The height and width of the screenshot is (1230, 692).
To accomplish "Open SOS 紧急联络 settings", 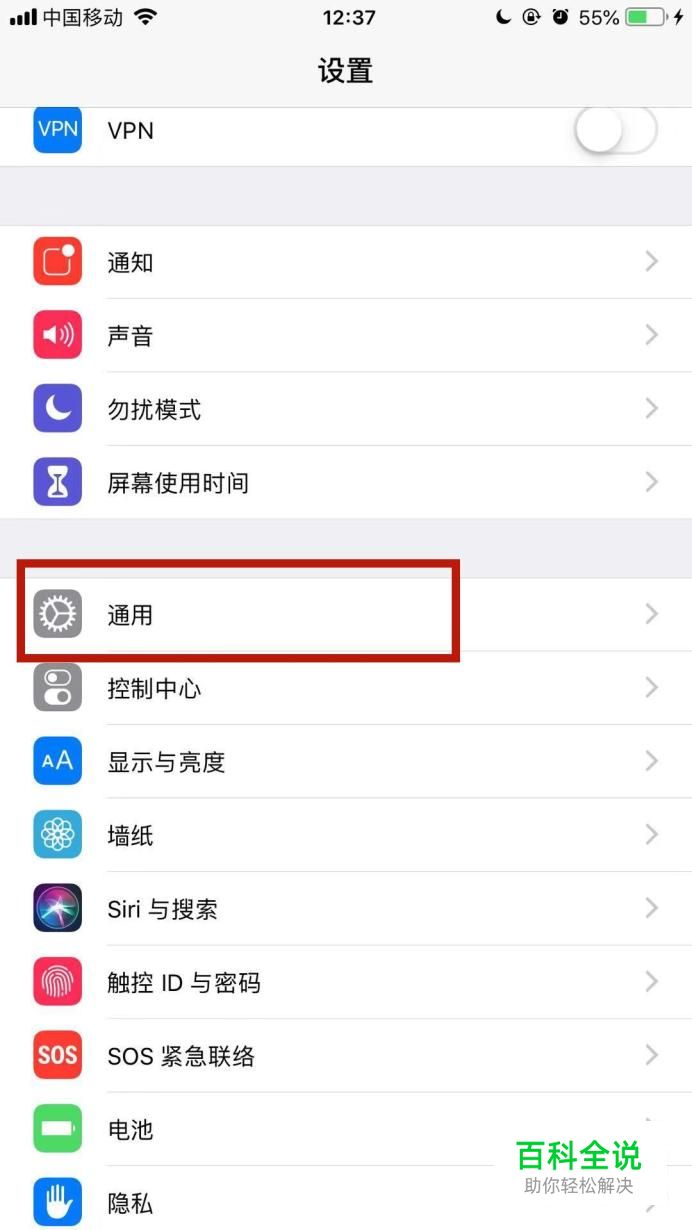I will point(345,1056).
